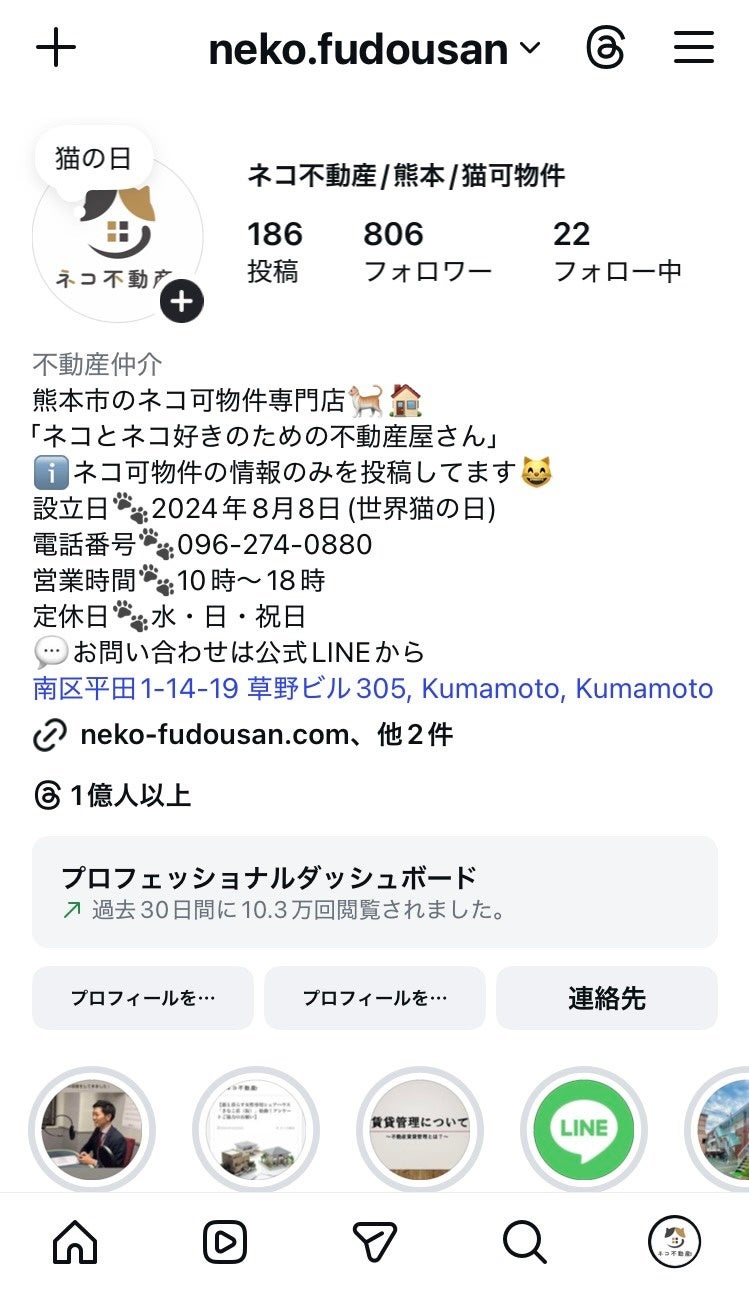Open the 賃貸管理について story highlight
Viewport: 749px width, 1290px height.
pyautogui.click(x=420, y=1129)
